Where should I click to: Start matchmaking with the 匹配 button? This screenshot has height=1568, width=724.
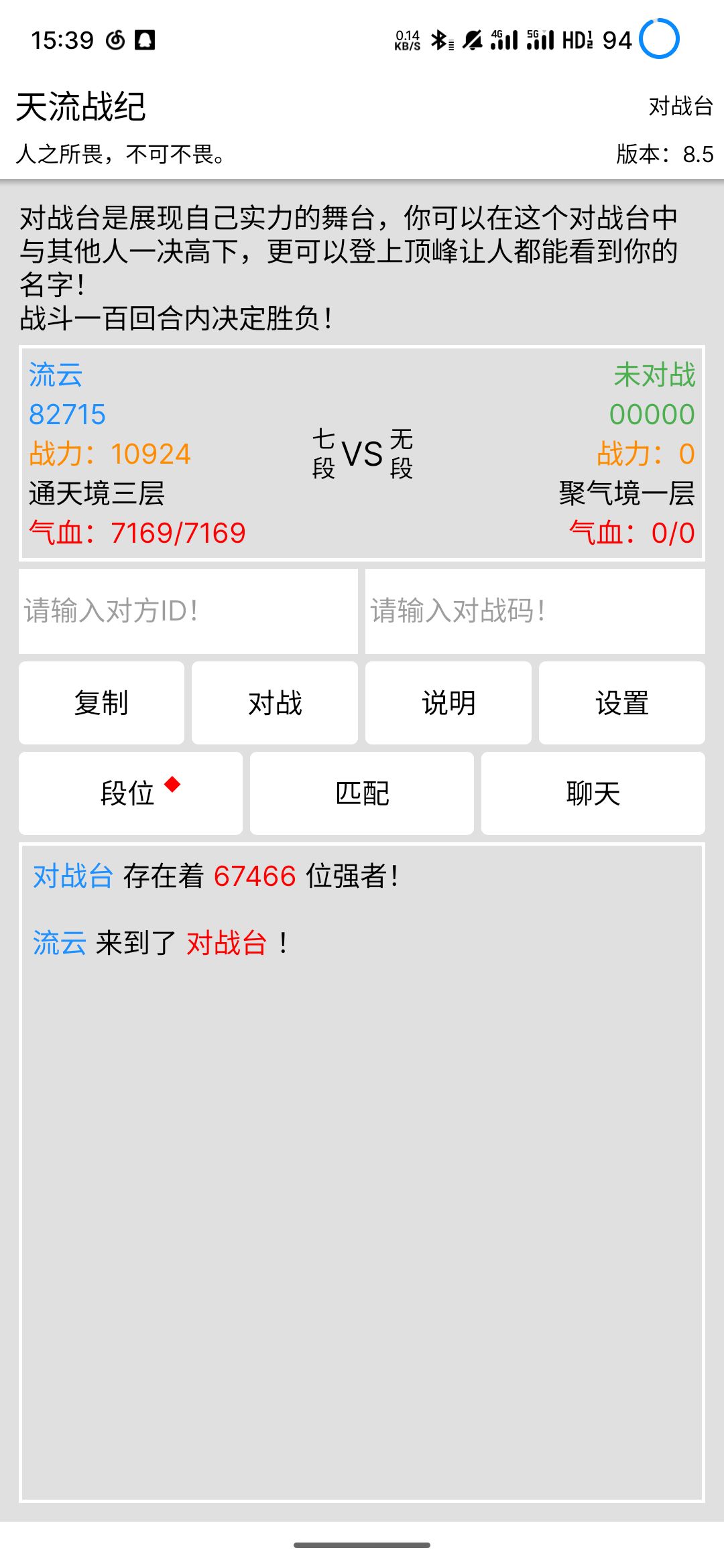coord(362,793)
